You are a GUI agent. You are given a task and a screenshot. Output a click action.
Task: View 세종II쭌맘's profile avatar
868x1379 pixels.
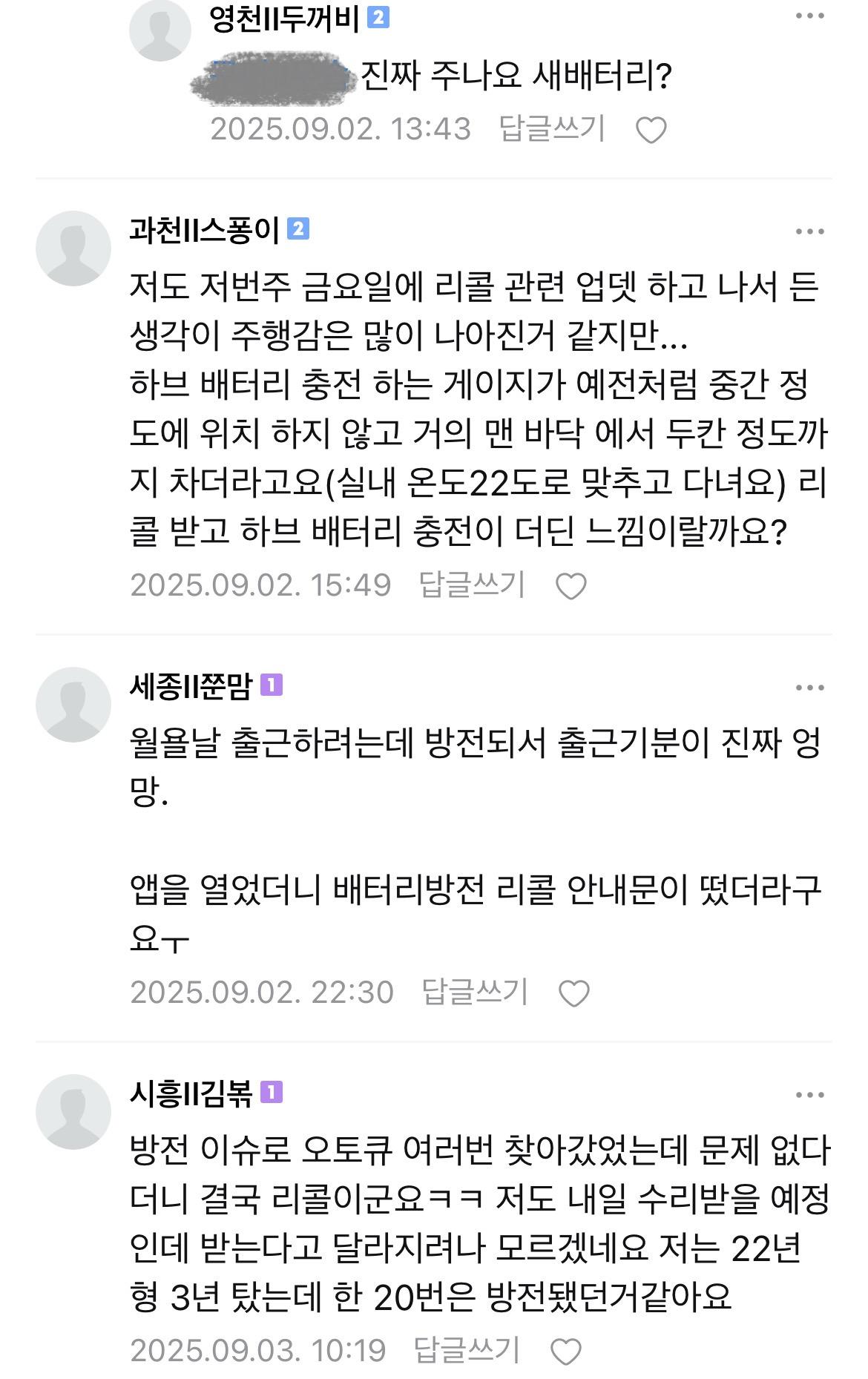tap(73, 704)
